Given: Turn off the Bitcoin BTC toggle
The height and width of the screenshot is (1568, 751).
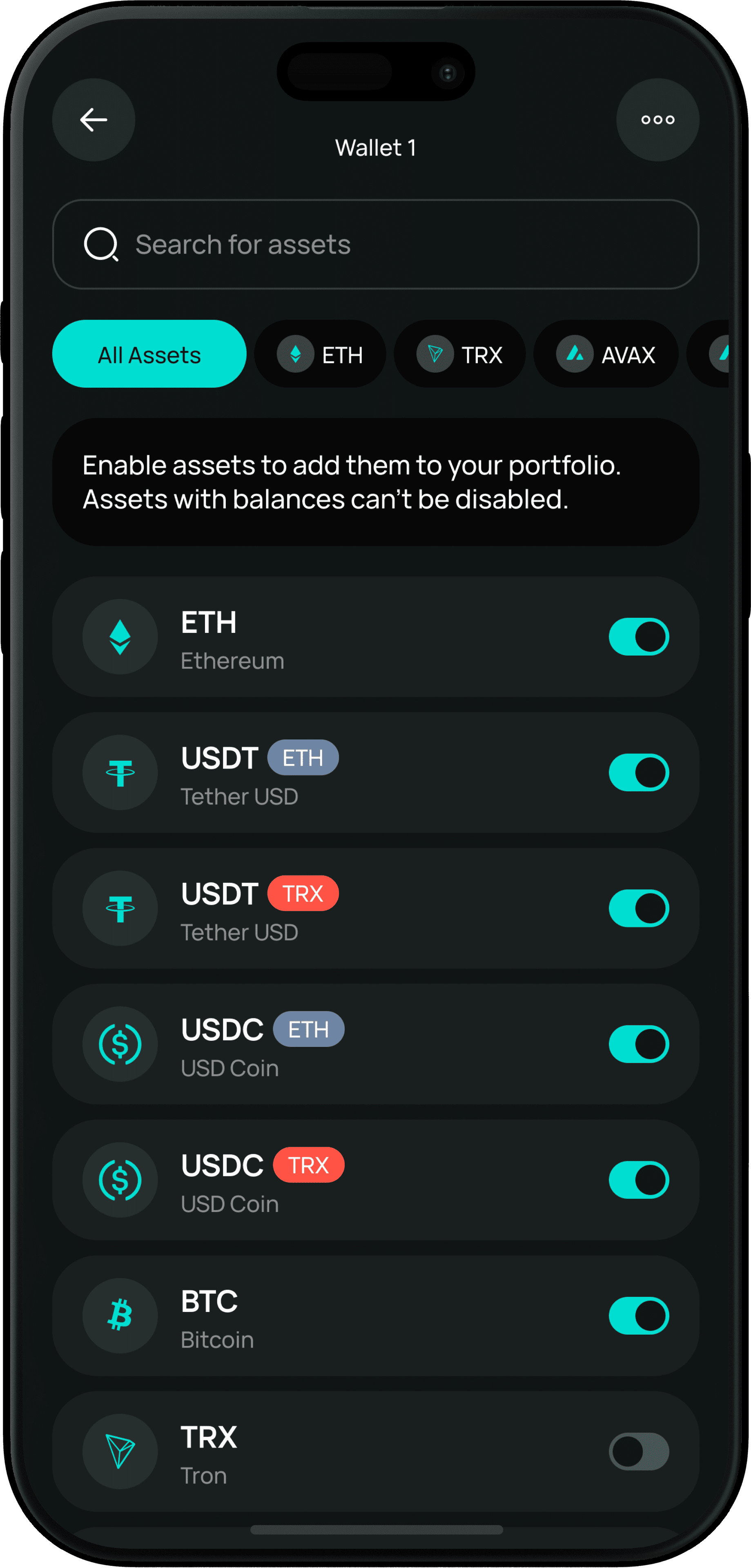Looking at the screenshot, I should 638,1315.
